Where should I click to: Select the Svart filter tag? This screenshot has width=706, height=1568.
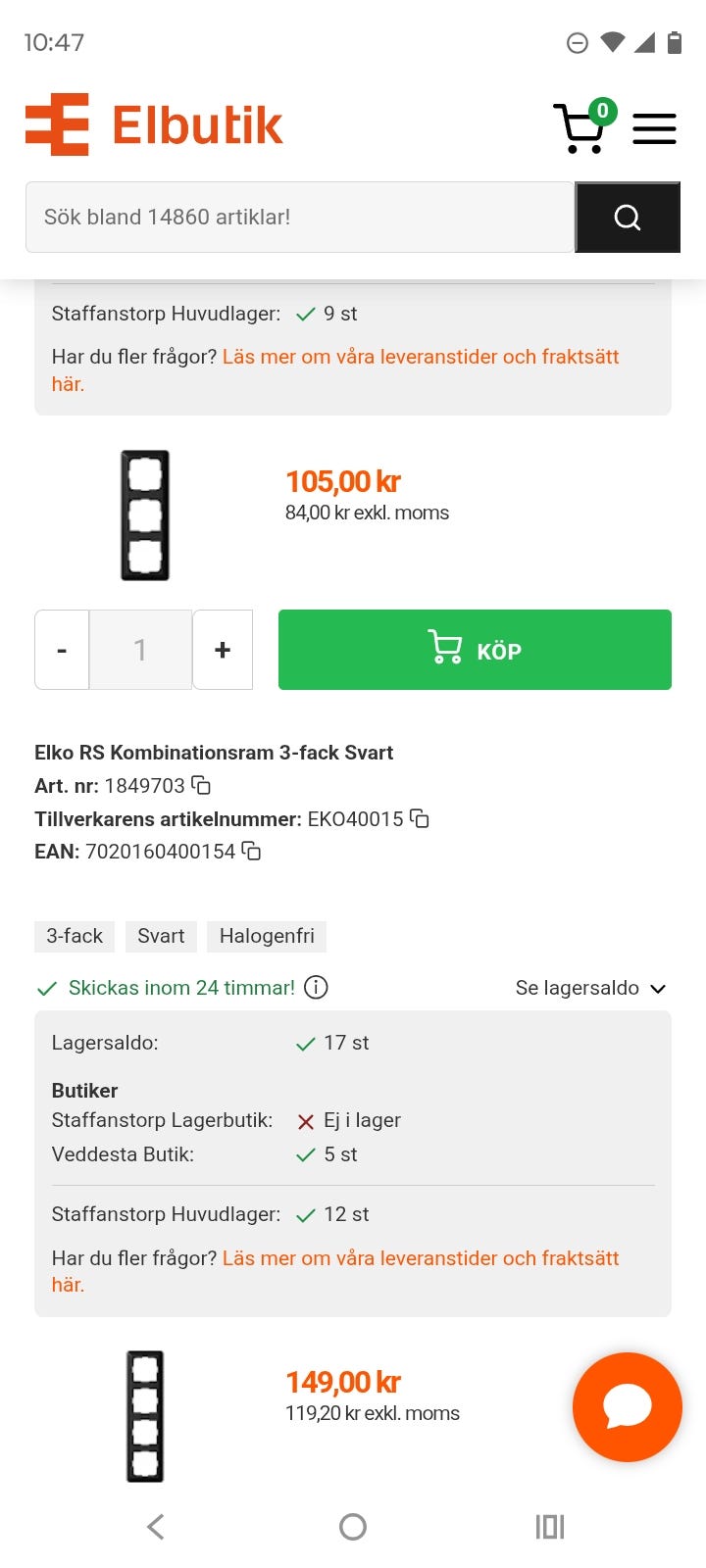161,936
